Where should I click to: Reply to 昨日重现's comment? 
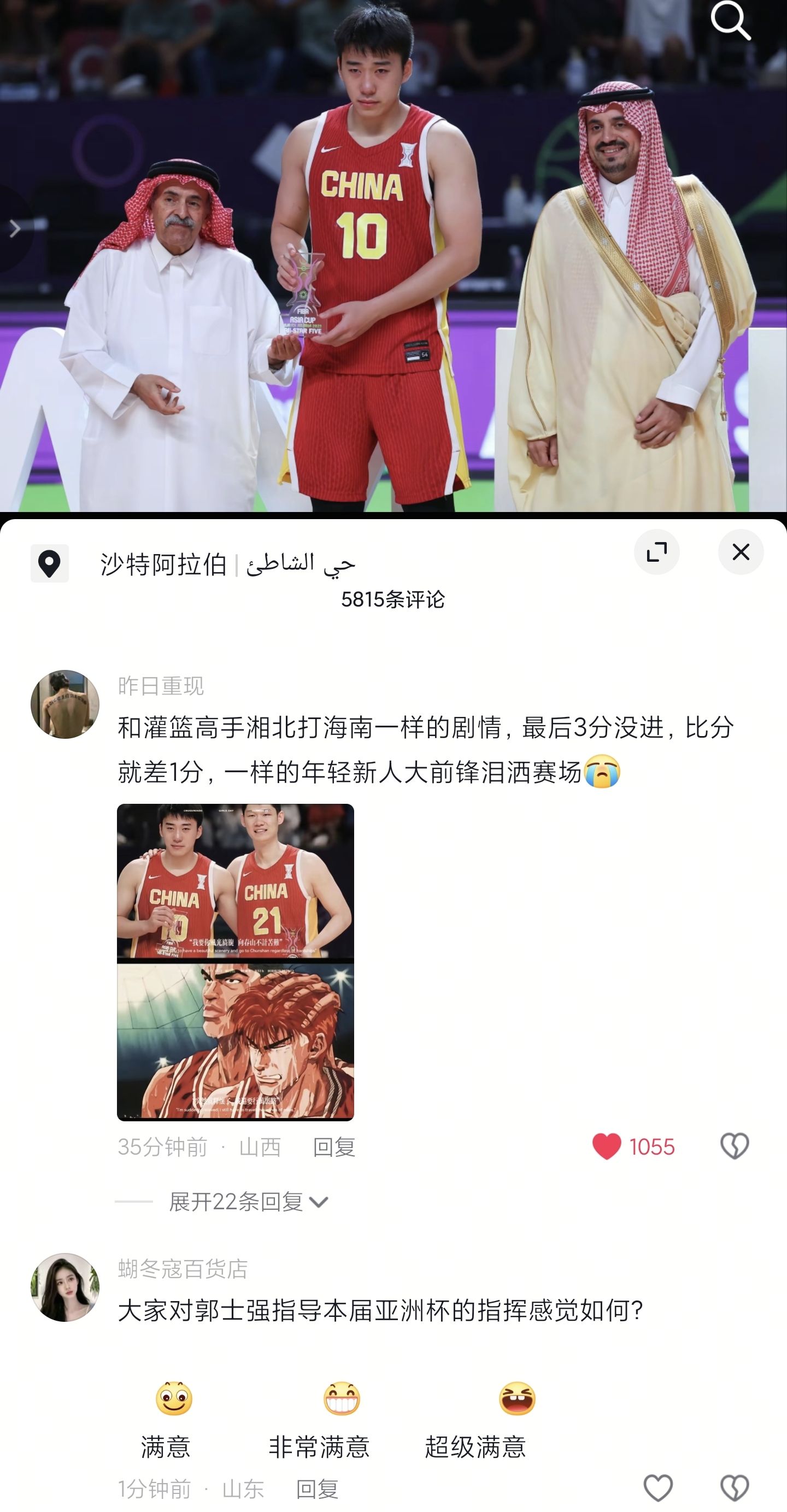point(334,1146)
